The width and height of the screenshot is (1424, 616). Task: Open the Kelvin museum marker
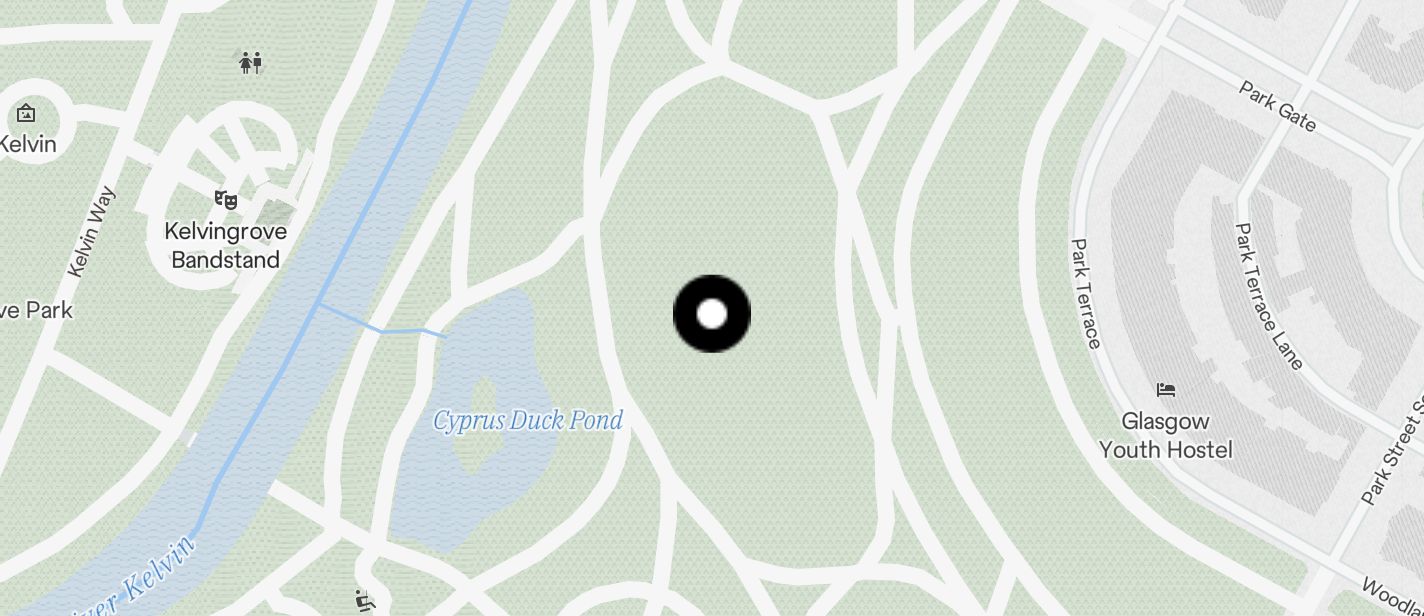26,114
